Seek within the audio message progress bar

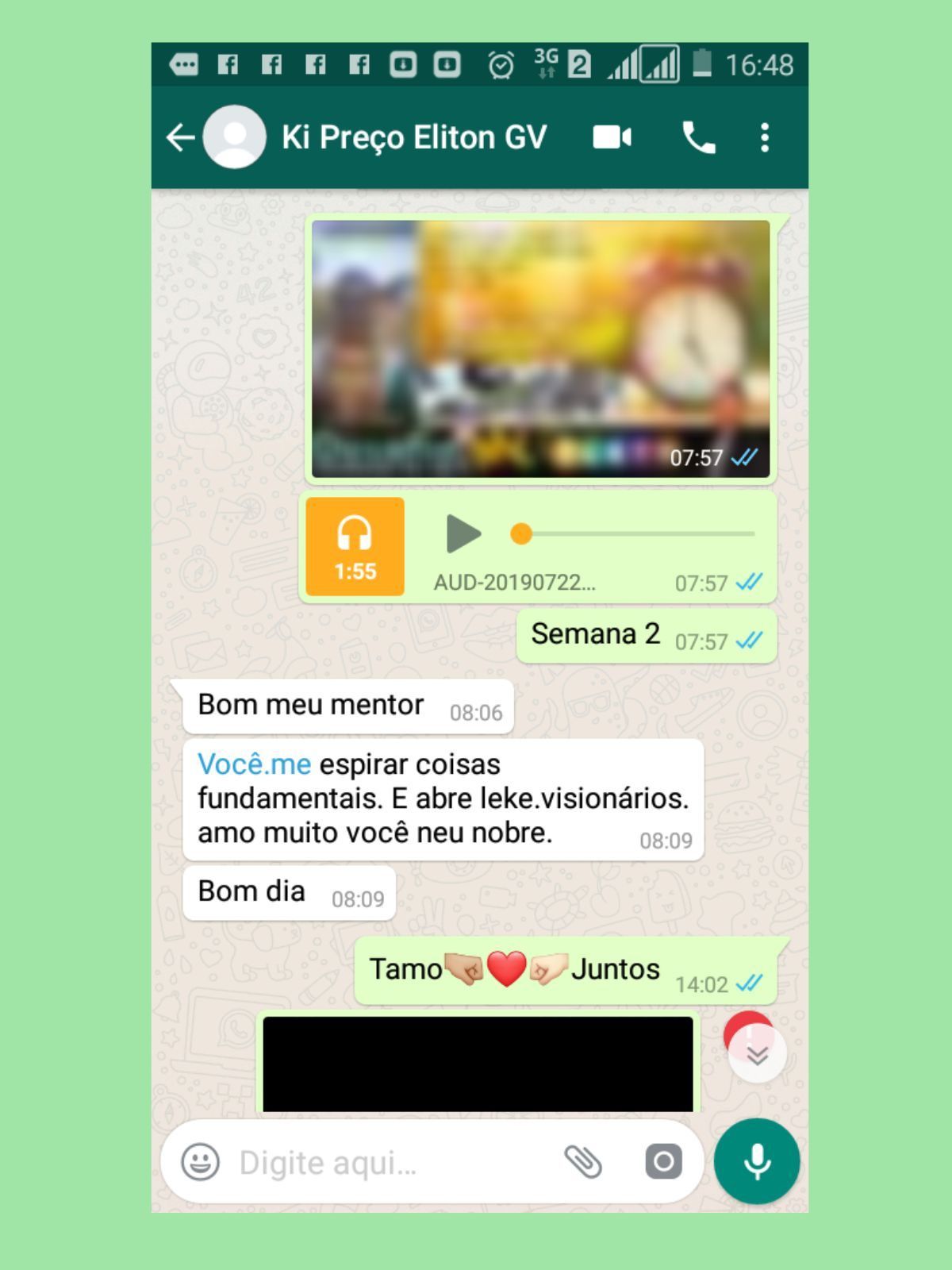tap(635, 534)
